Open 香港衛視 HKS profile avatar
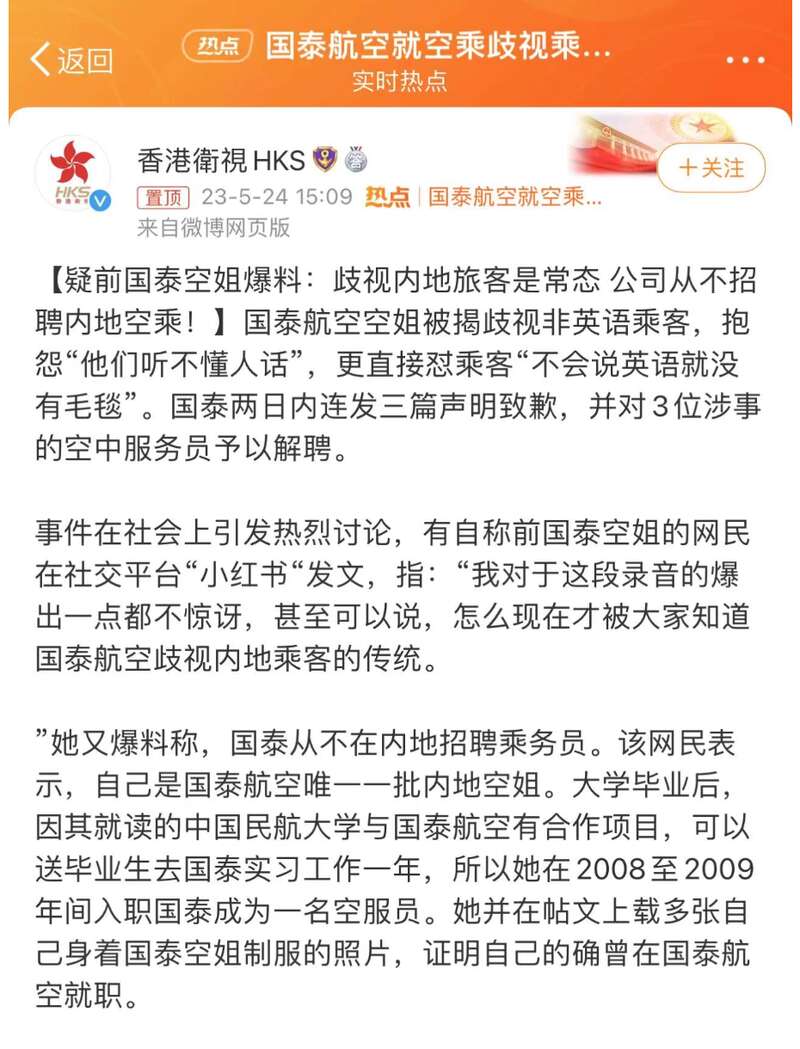Viewport: 800px width, 1049px height. [x=72, y=173]
